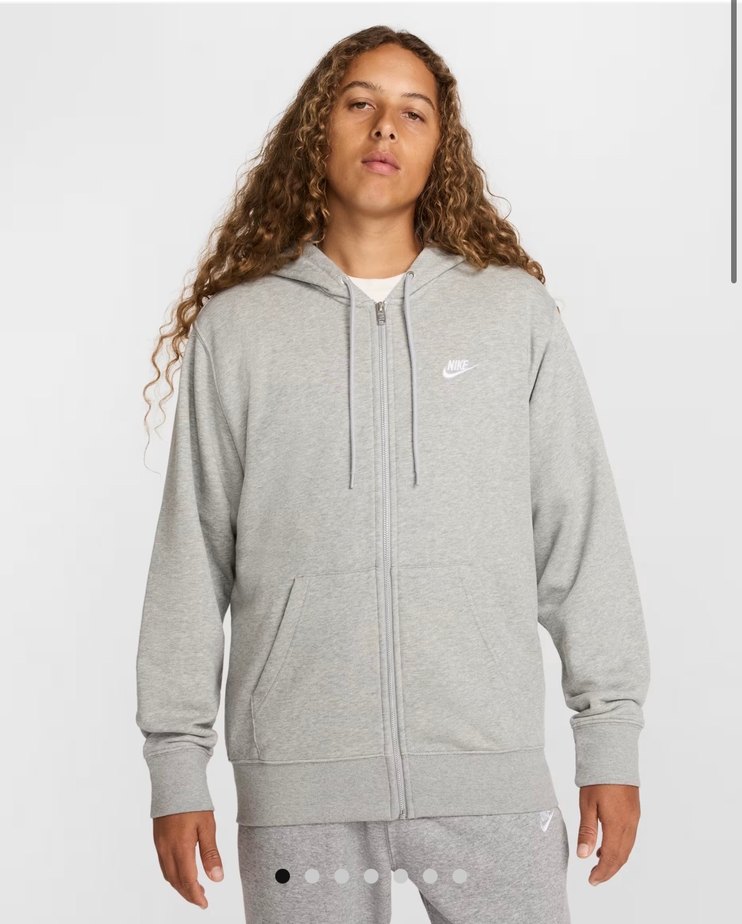Screen dimensions: 742x924
Task: Go to the last photo indicator dot
Action: click(459, 876)
